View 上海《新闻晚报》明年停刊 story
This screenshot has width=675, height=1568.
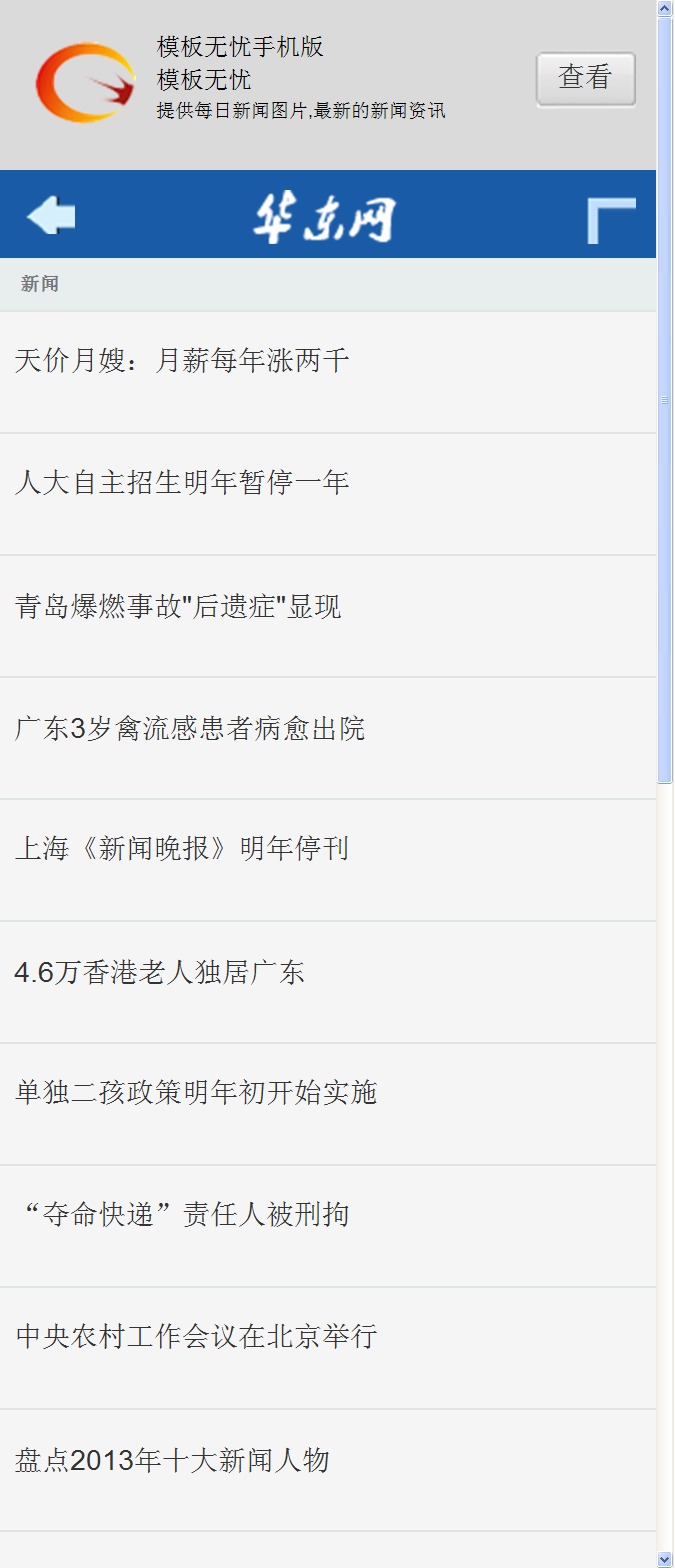click(182, 850)
